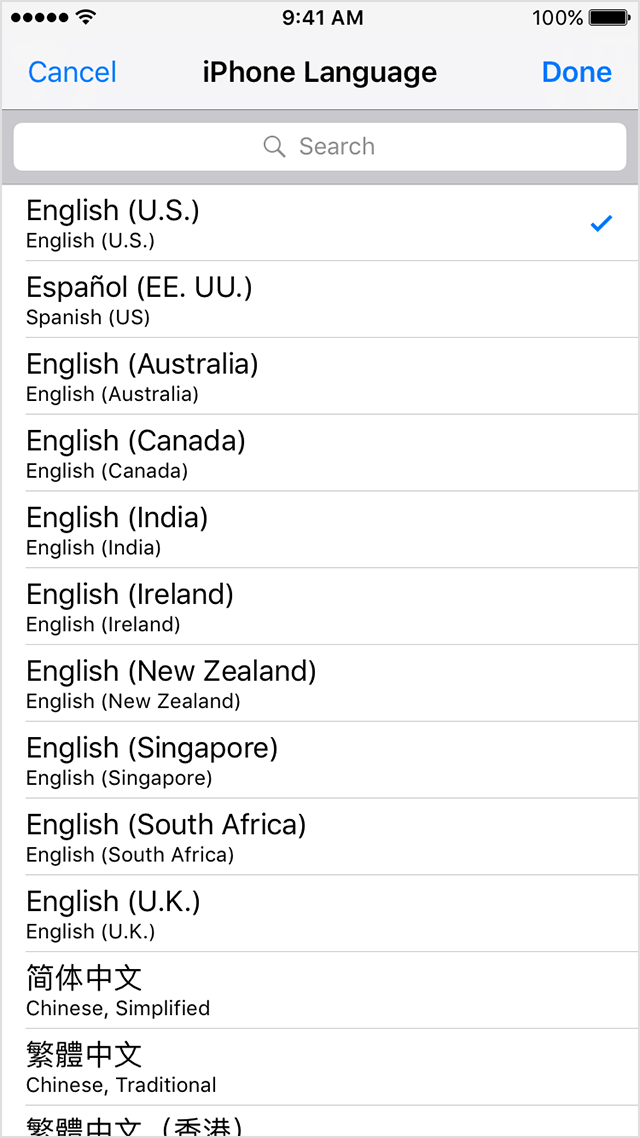Pick English (Singapore)
The height and width of the screenshot is (1138, 640).
click(x=320, y=761)
